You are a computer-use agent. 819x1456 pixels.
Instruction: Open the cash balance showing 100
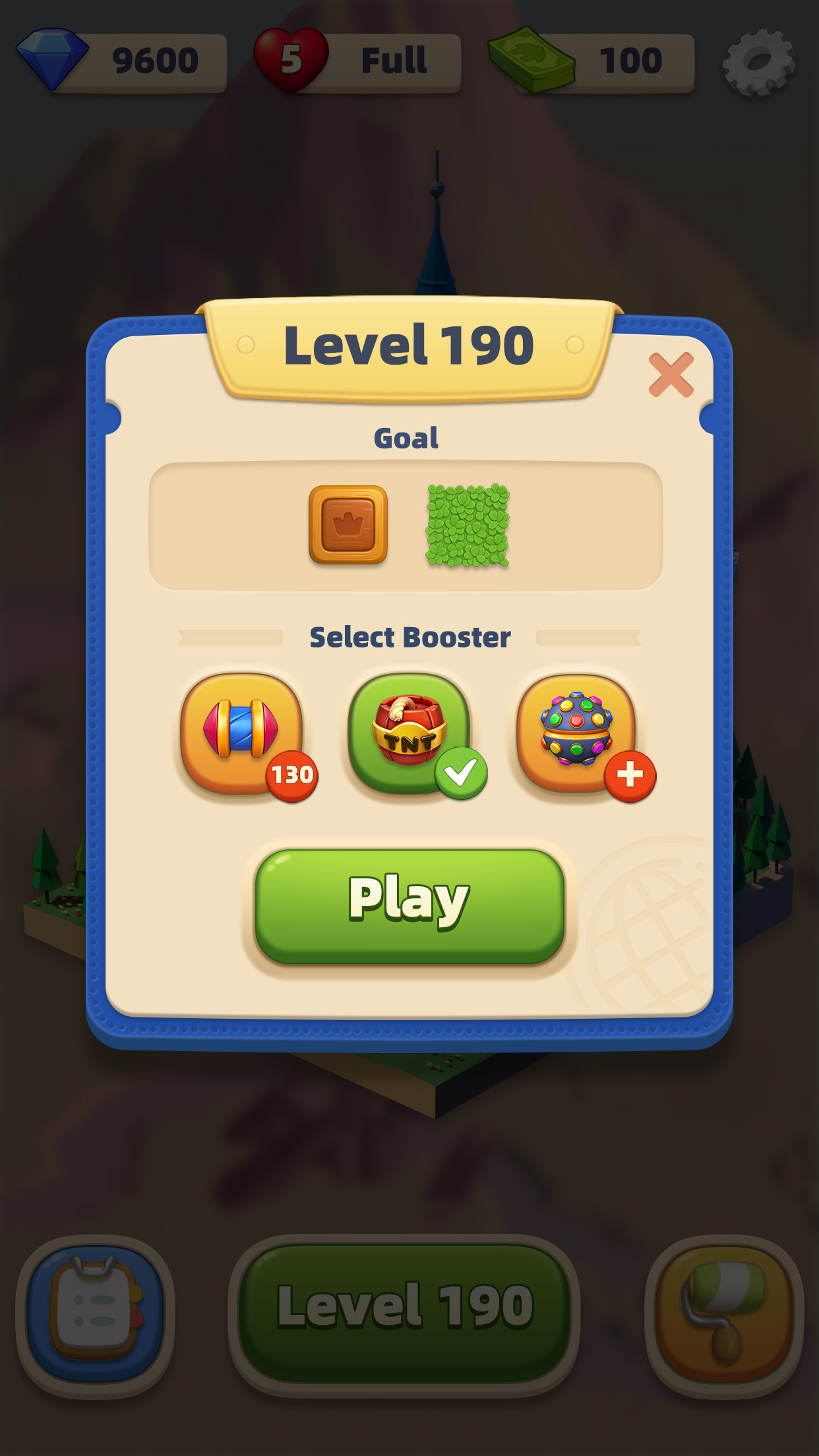(593, 61)
